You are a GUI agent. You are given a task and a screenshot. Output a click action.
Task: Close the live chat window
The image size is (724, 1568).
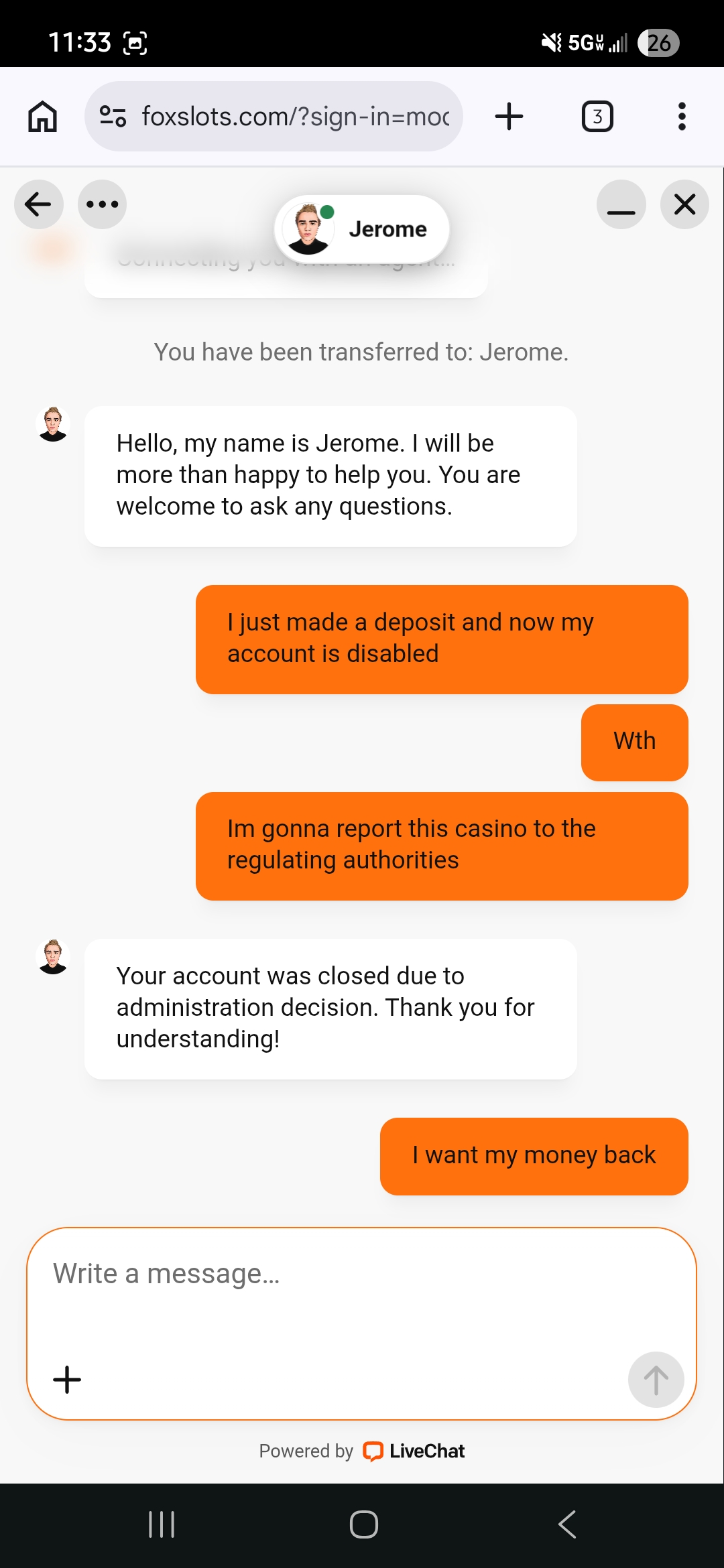tap(684, 204)
